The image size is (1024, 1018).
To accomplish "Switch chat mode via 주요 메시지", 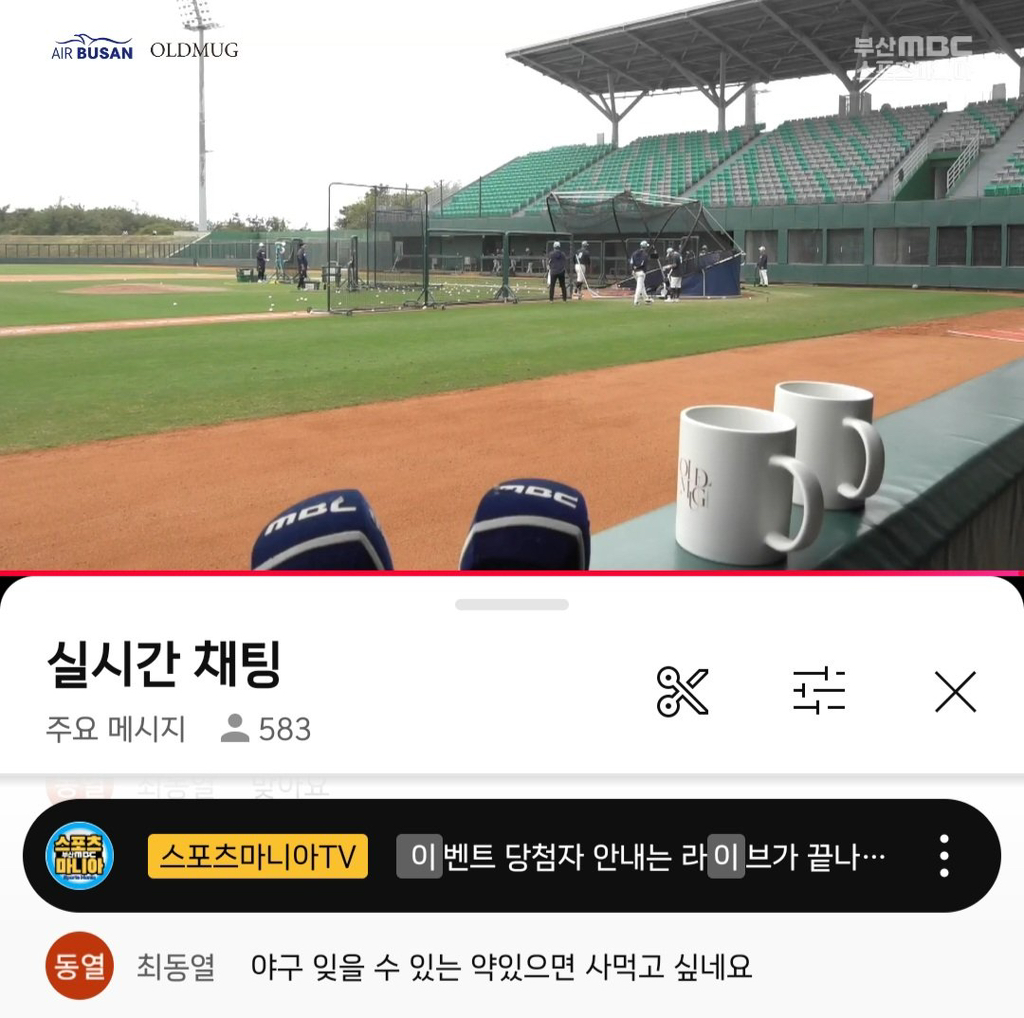I will 115,729.
